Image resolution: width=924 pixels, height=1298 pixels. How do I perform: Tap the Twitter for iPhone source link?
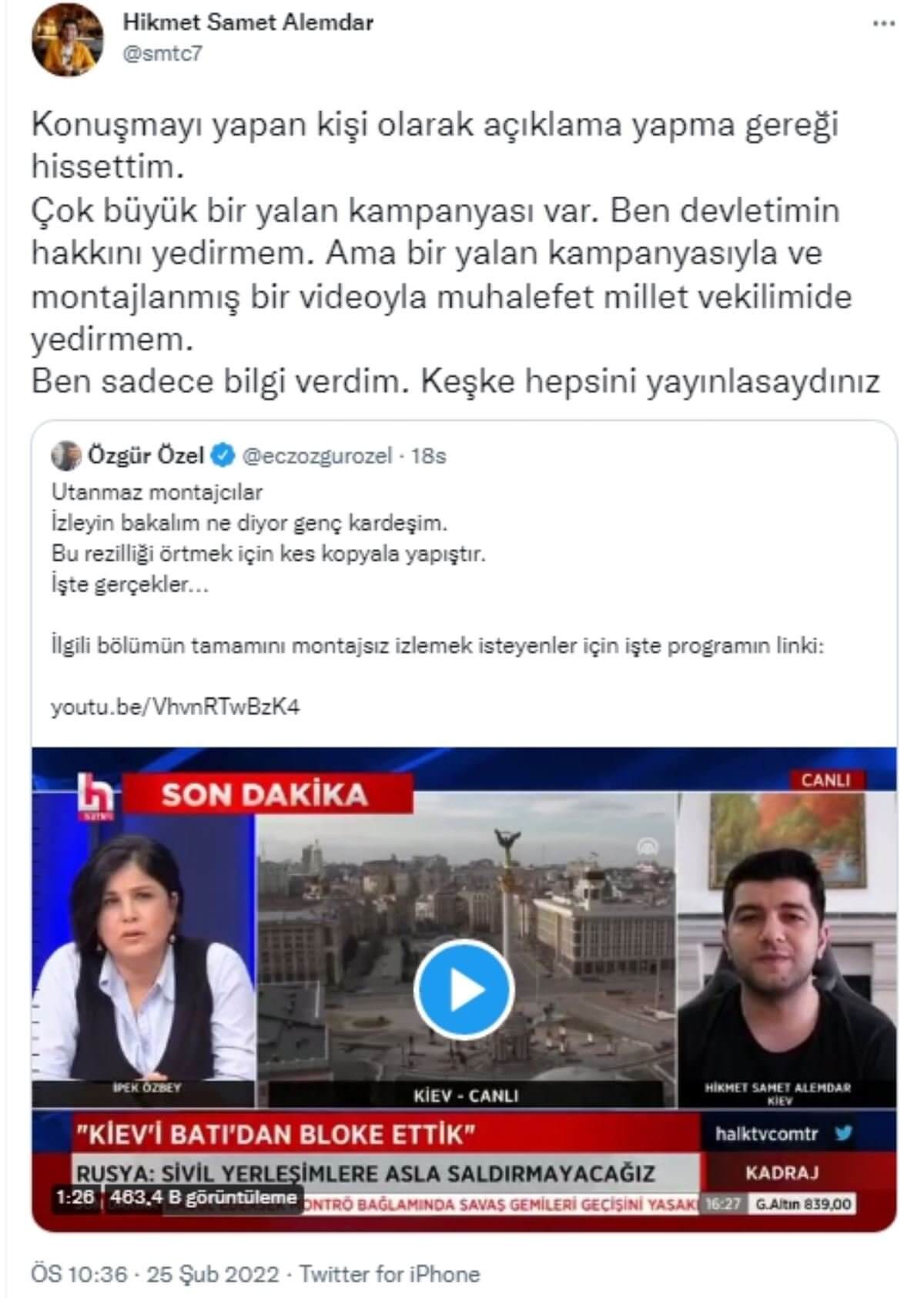[390, 1274]
